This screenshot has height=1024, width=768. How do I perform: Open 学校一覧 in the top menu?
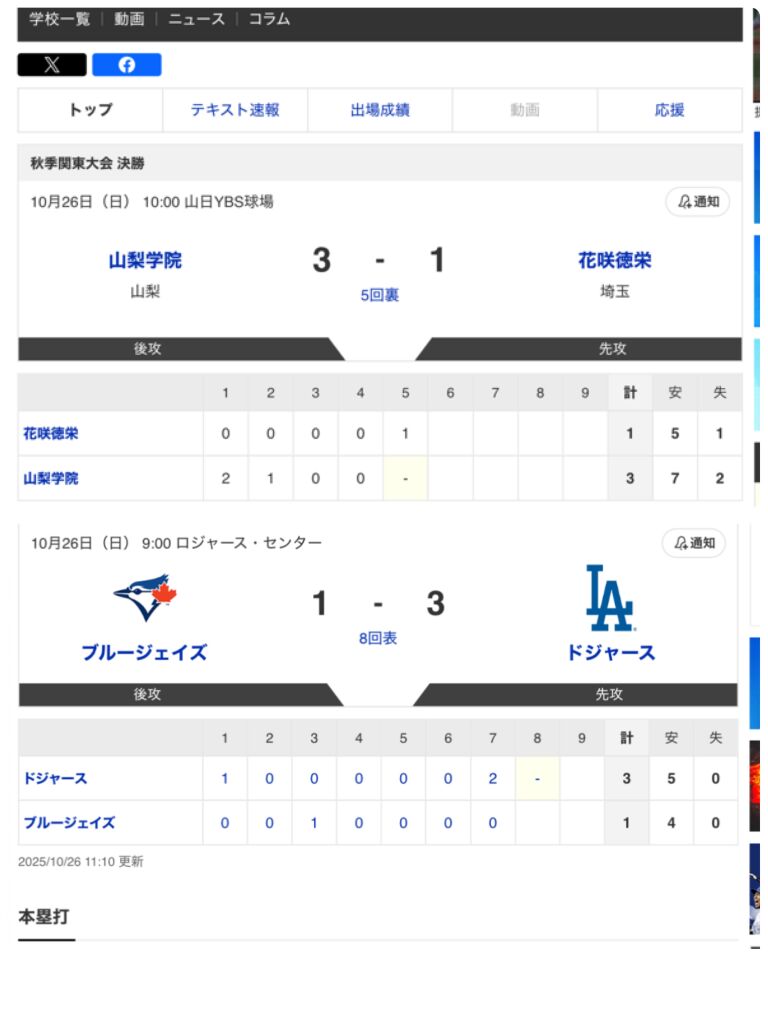click(59, 19)
